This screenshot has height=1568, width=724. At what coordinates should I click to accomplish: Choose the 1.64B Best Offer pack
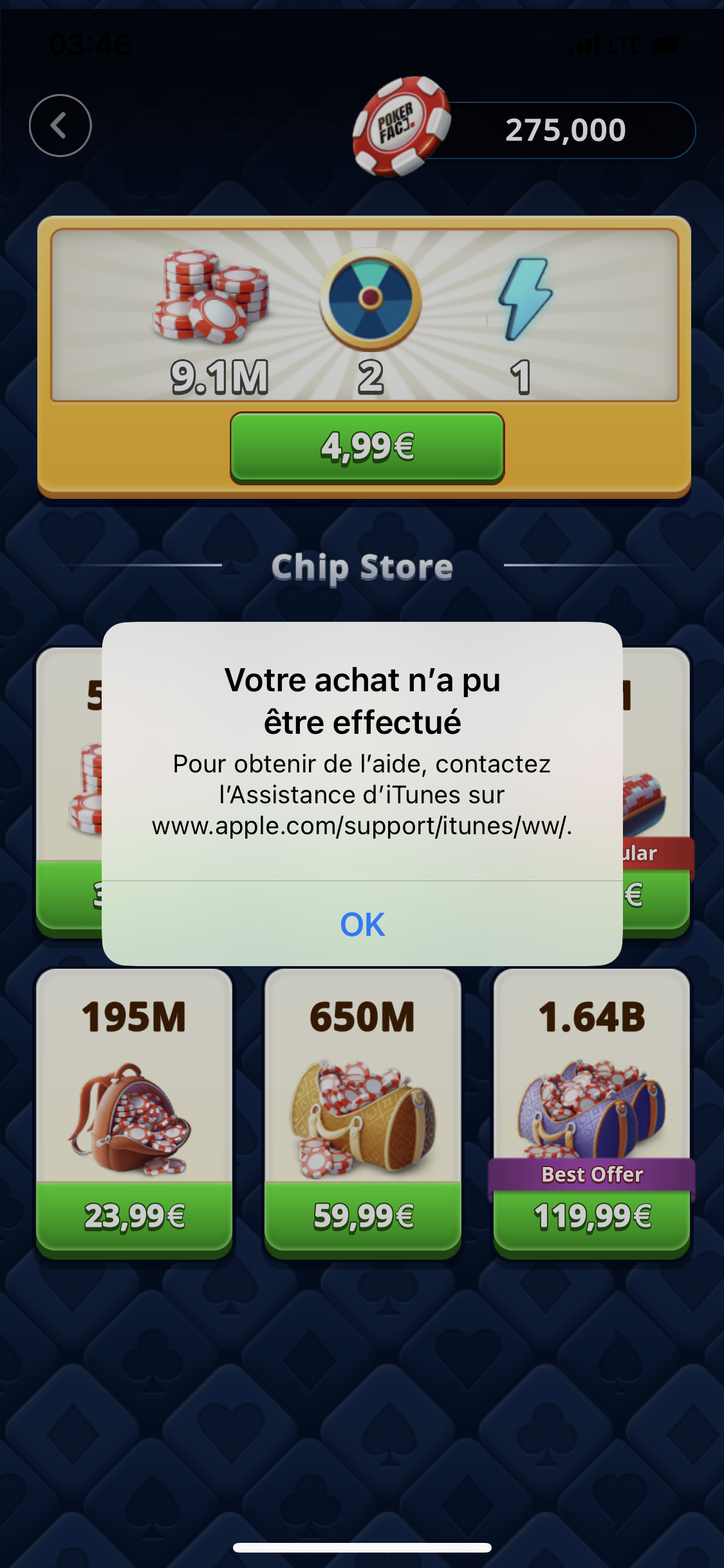point(591,1113)
